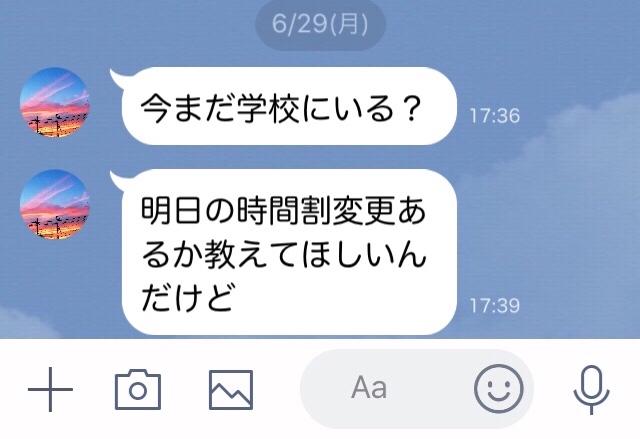Open the emoji and sticker picker
The image size is (640, 439).
498,389
